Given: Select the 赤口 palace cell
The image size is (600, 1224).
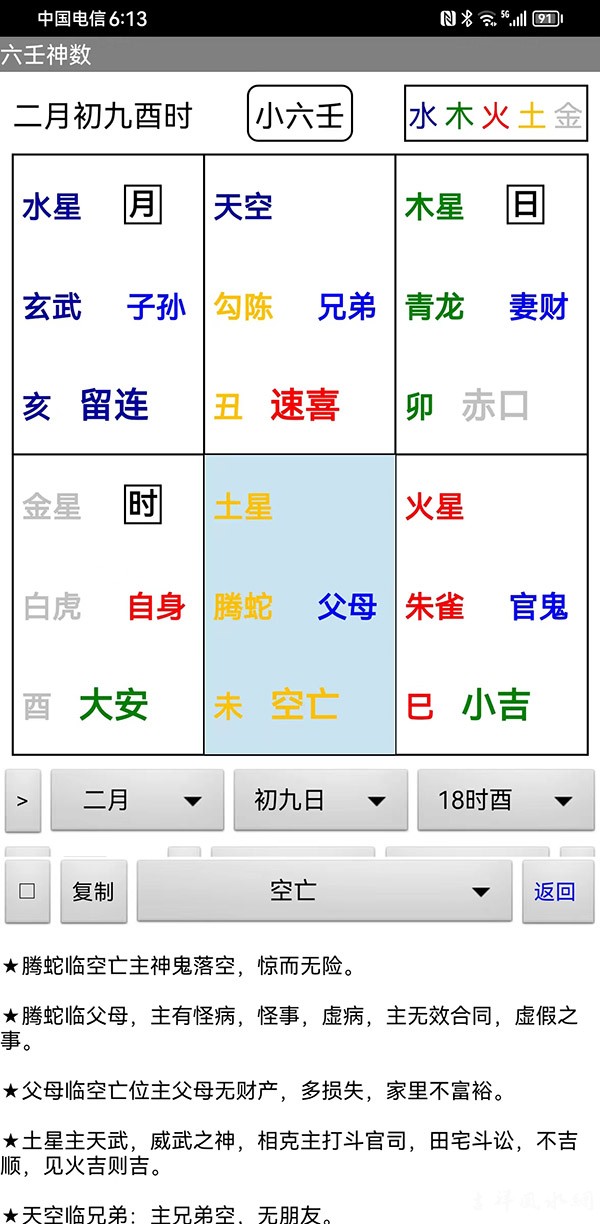Looking at the screenshot, I should pos(492,305).
